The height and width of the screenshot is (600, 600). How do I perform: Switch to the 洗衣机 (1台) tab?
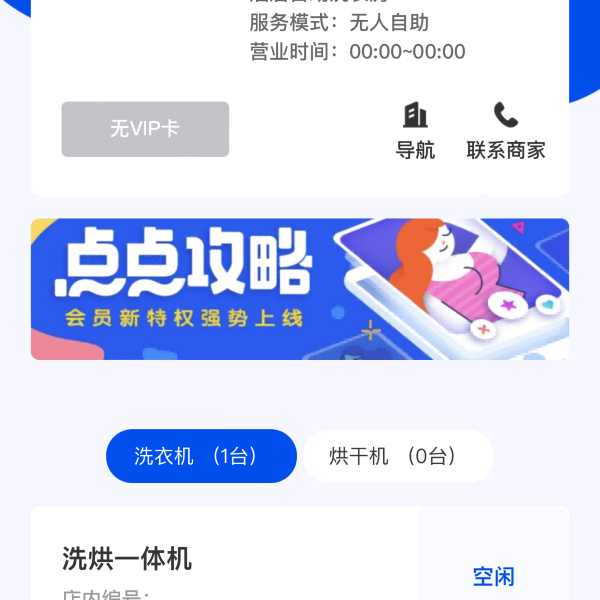click(201, 456)
